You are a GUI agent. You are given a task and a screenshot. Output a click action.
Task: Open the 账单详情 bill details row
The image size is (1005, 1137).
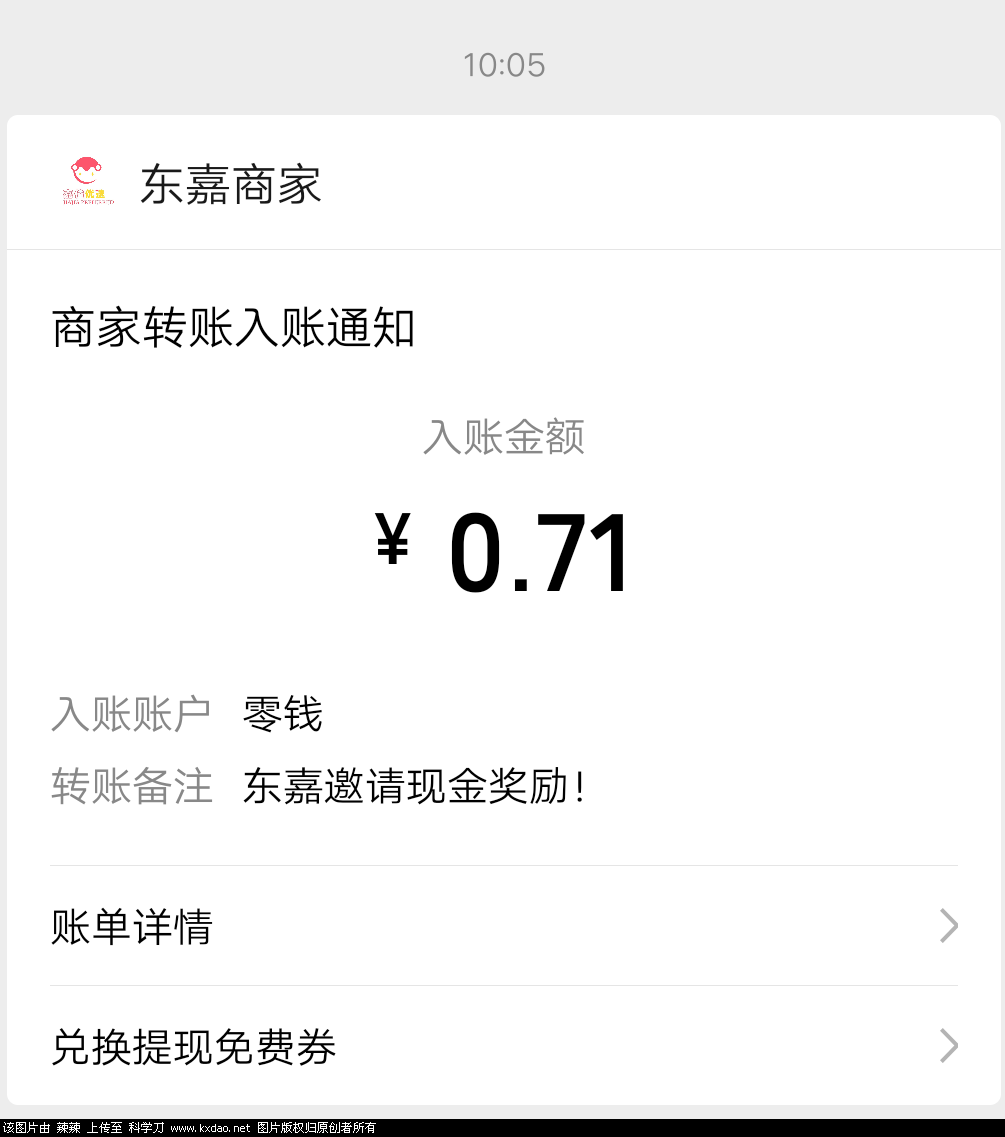pyautogui.click(x=131, y=927)
